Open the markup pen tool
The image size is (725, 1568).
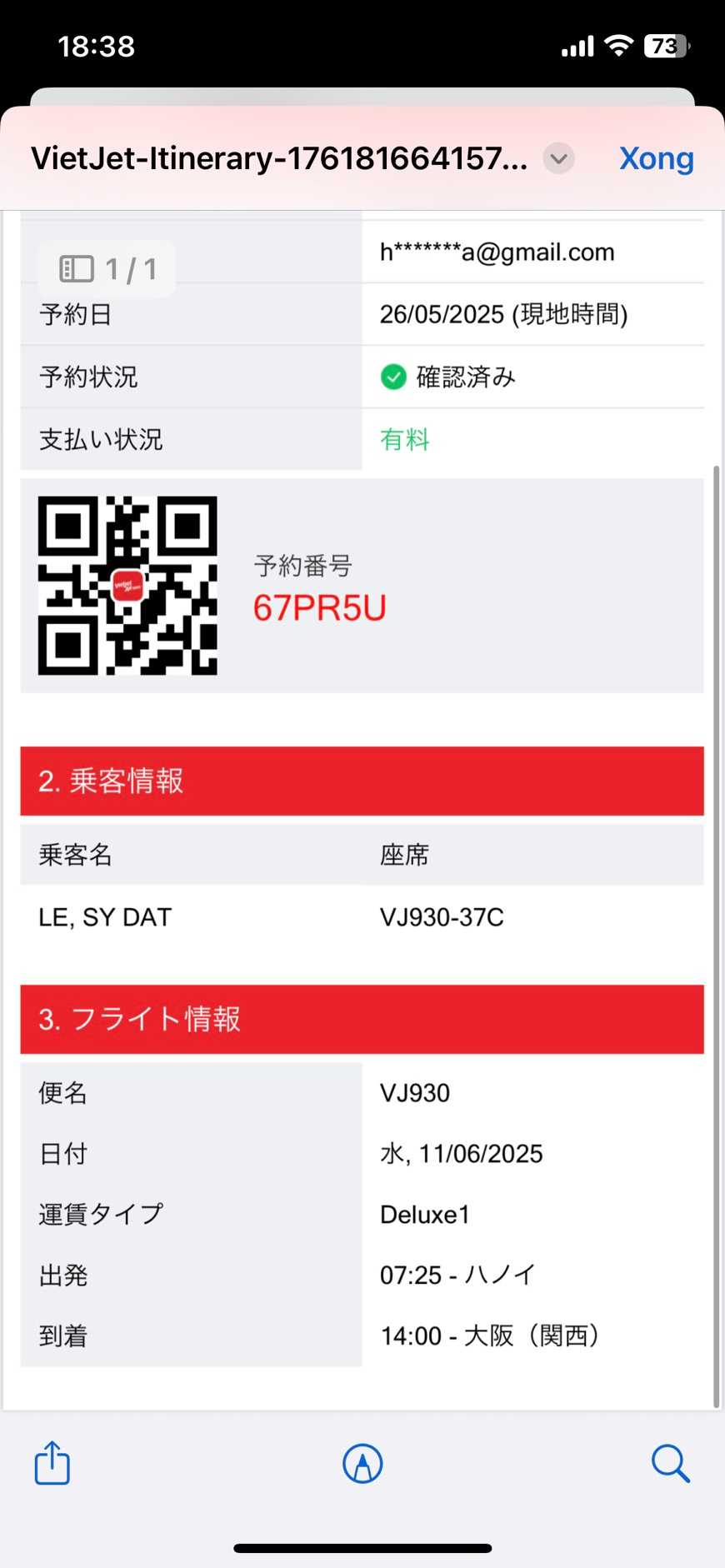click(362, 1463)
